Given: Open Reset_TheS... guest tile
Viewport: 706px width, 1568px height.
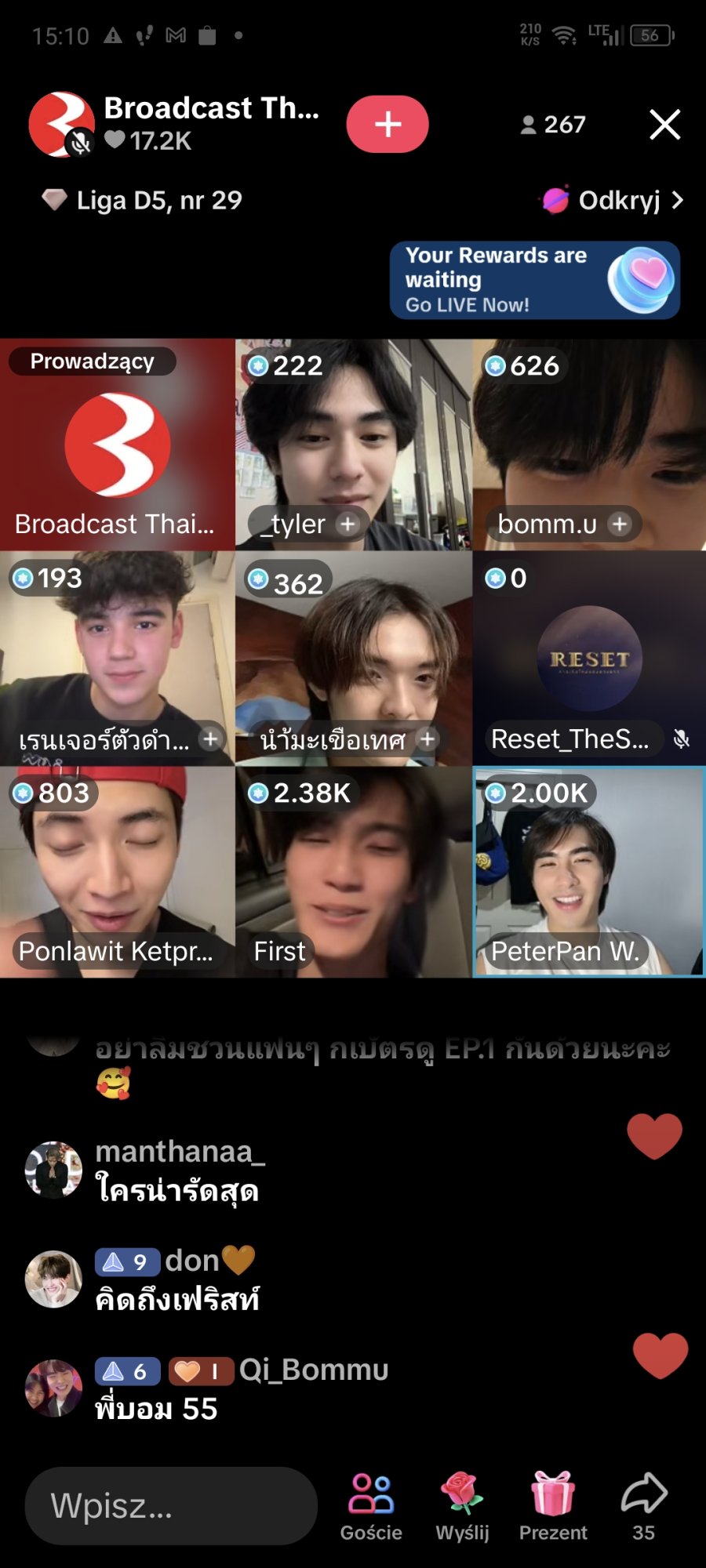Looking at the screenshot, I should tap(588, 657).
